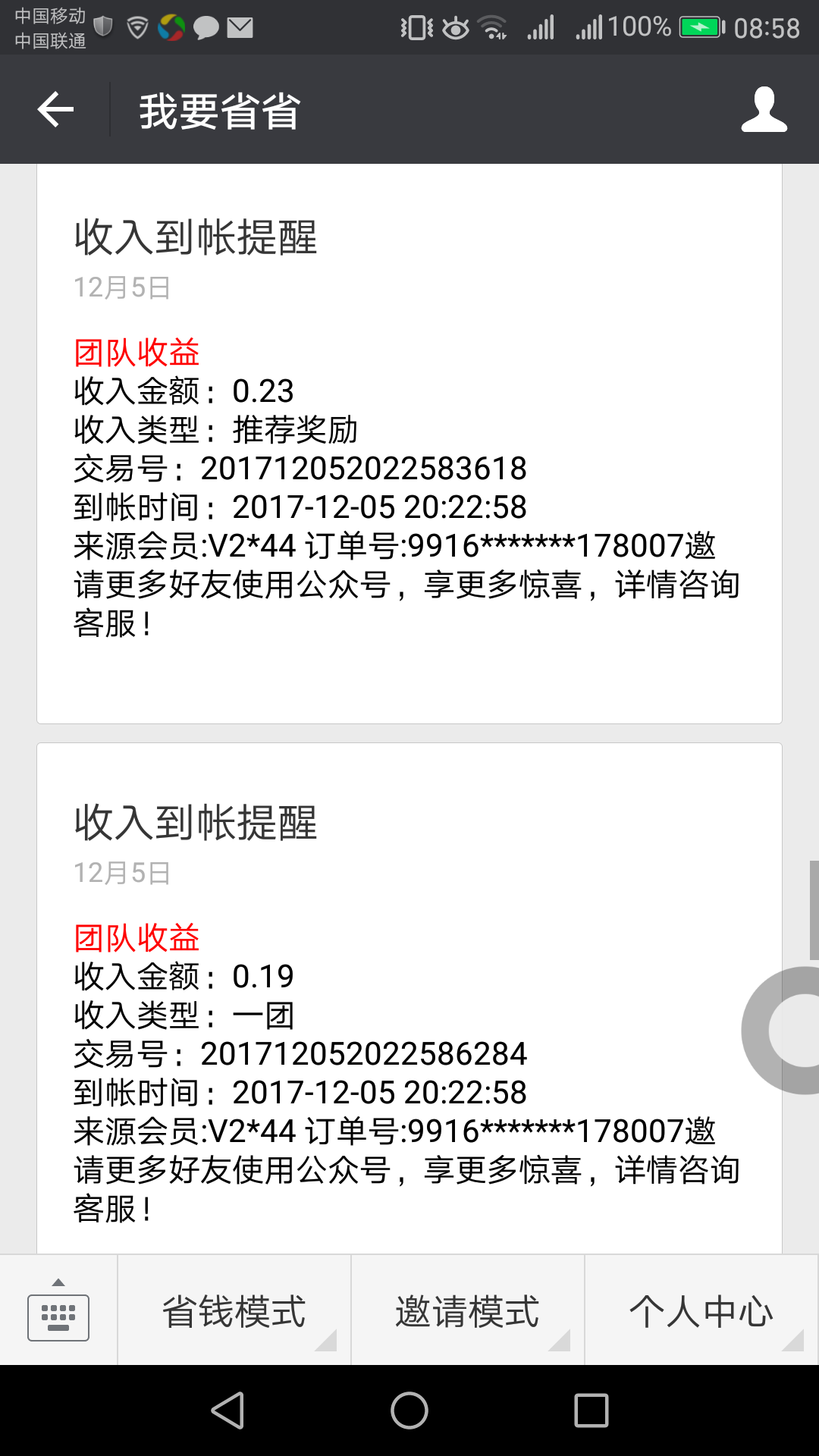
Task: Go to the system home screen
Action: 409,1410
